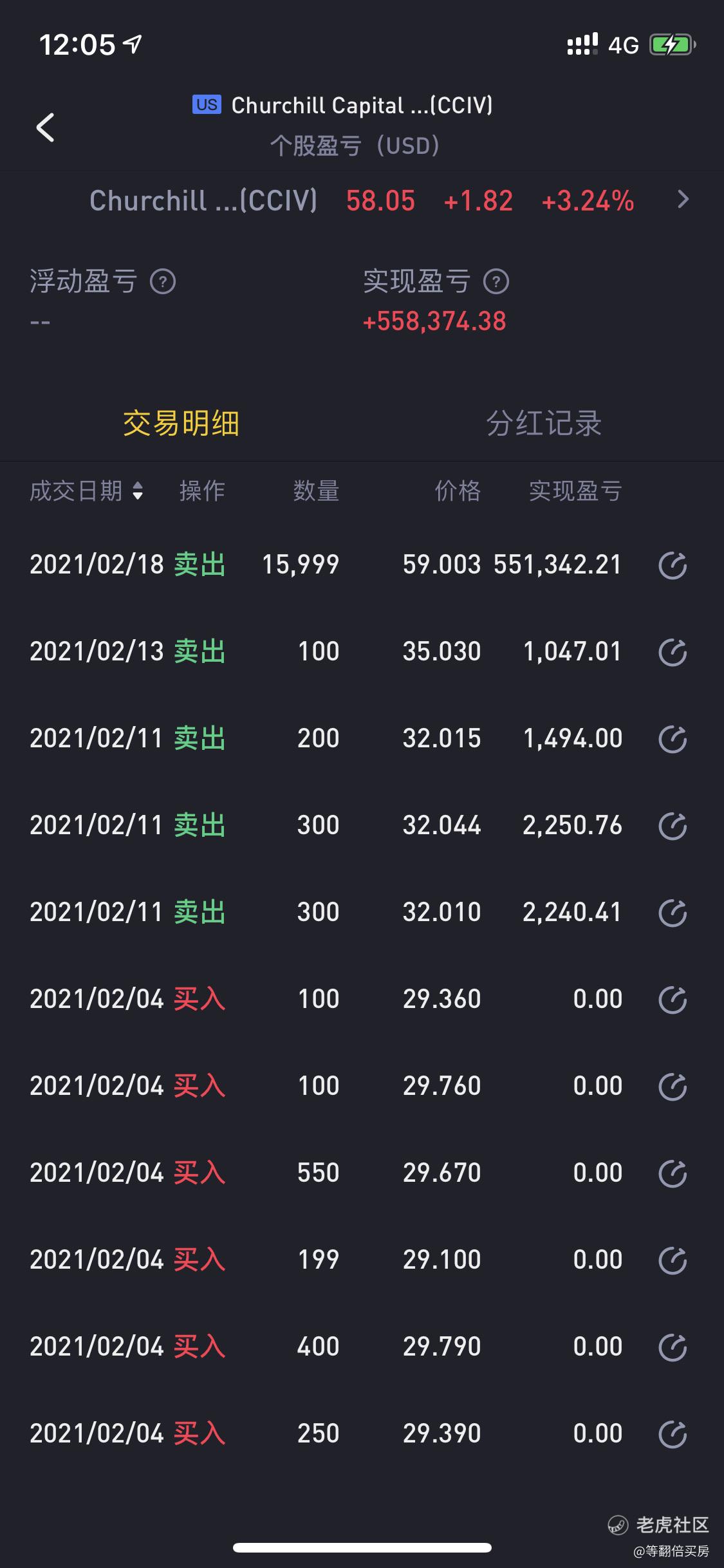Open details icon for 400 share purchase
The width and height of the screenshot is (724, 1568).
(673, 1348)
